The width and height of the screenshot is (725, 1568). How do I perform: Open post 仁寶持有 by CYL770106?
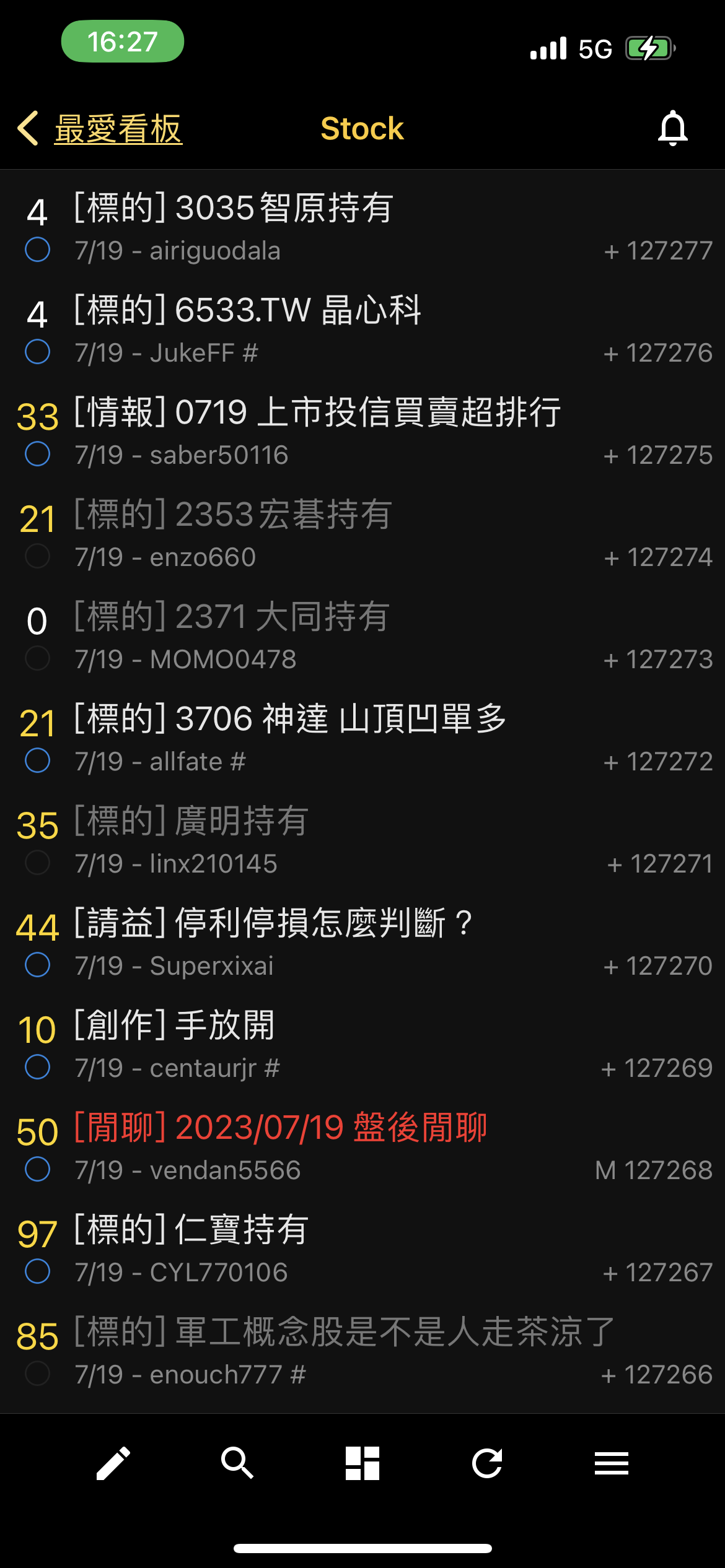pos(362,1248)
